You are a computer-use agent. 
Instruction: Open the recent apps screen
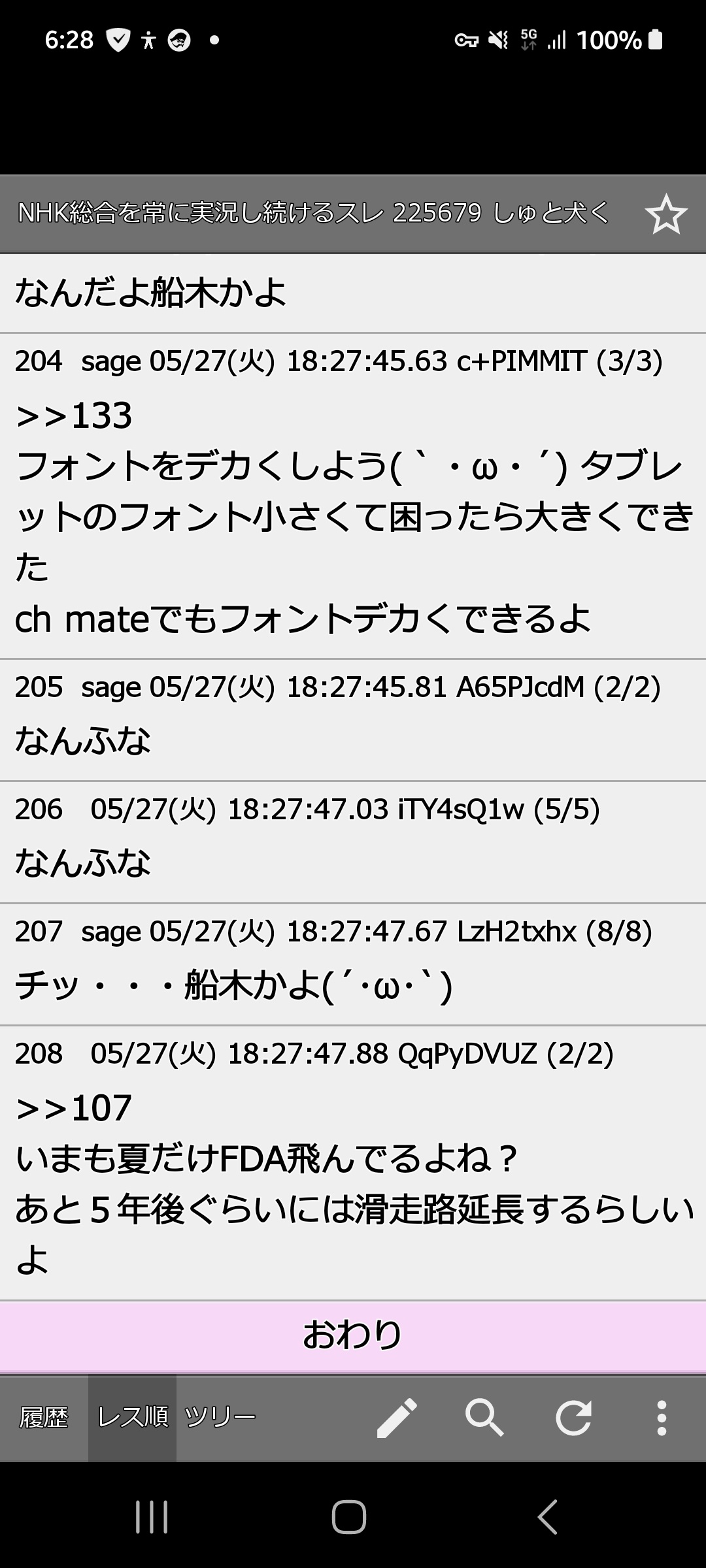tap(152, 1516)
